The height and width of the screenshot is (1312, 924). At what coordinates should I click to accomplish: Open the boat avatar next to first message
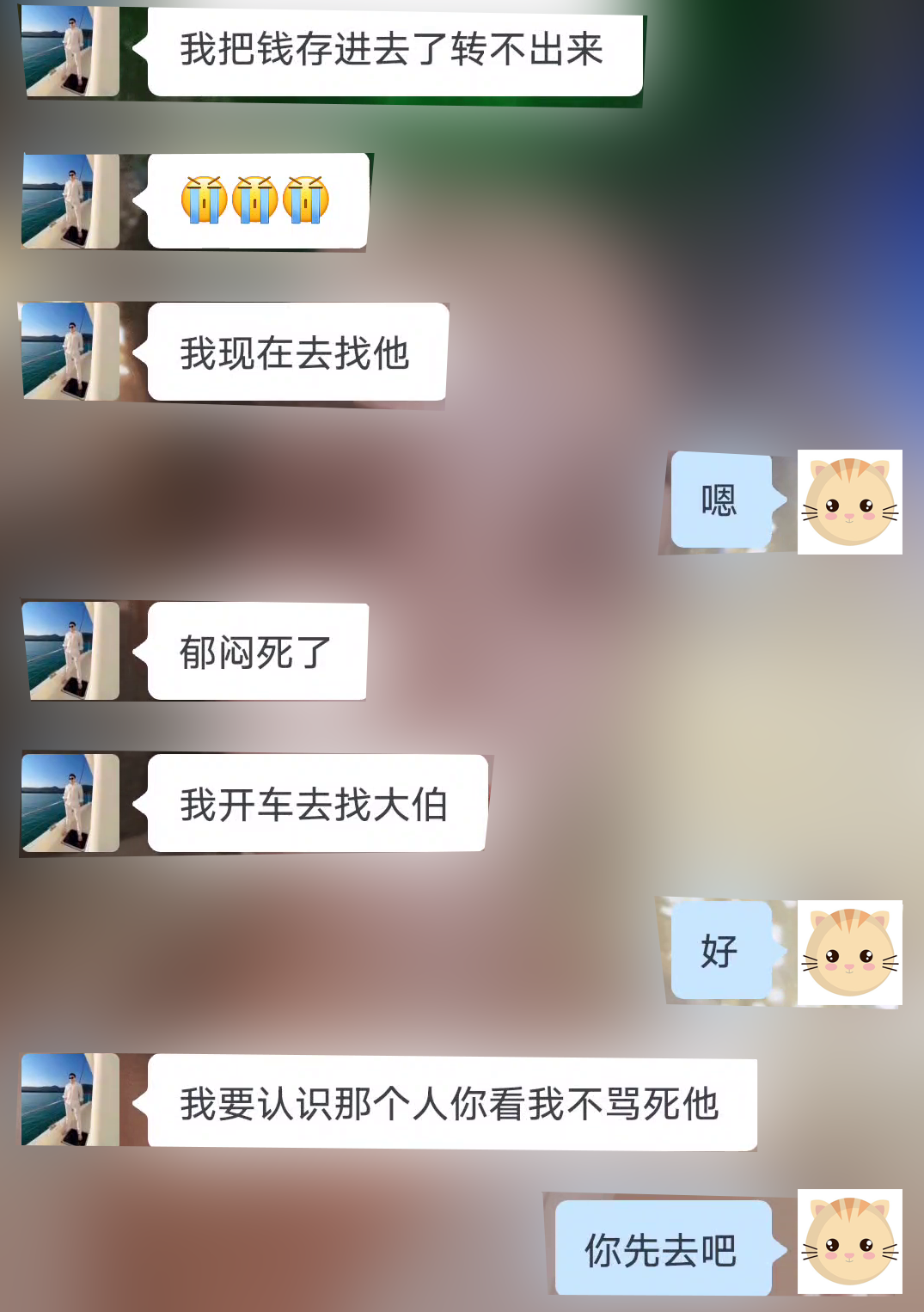69,50
